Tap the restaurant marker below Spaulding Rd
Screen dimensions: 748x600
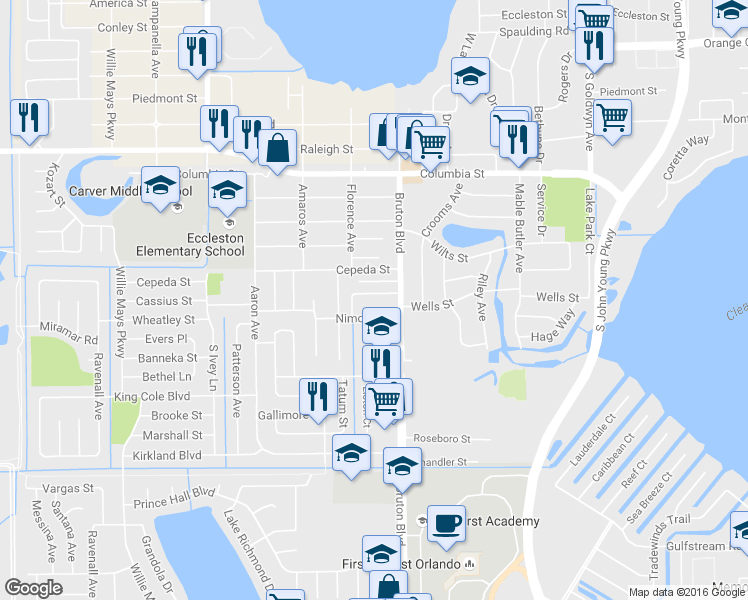click(595, 46)
